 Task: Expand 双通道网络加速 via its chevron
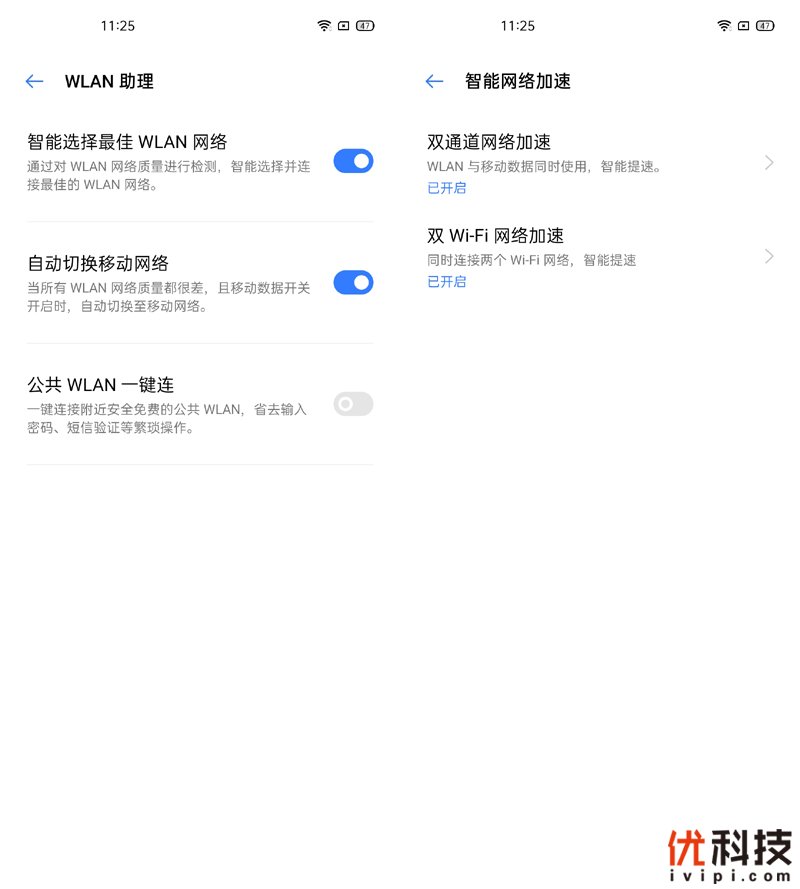(768, 162)
